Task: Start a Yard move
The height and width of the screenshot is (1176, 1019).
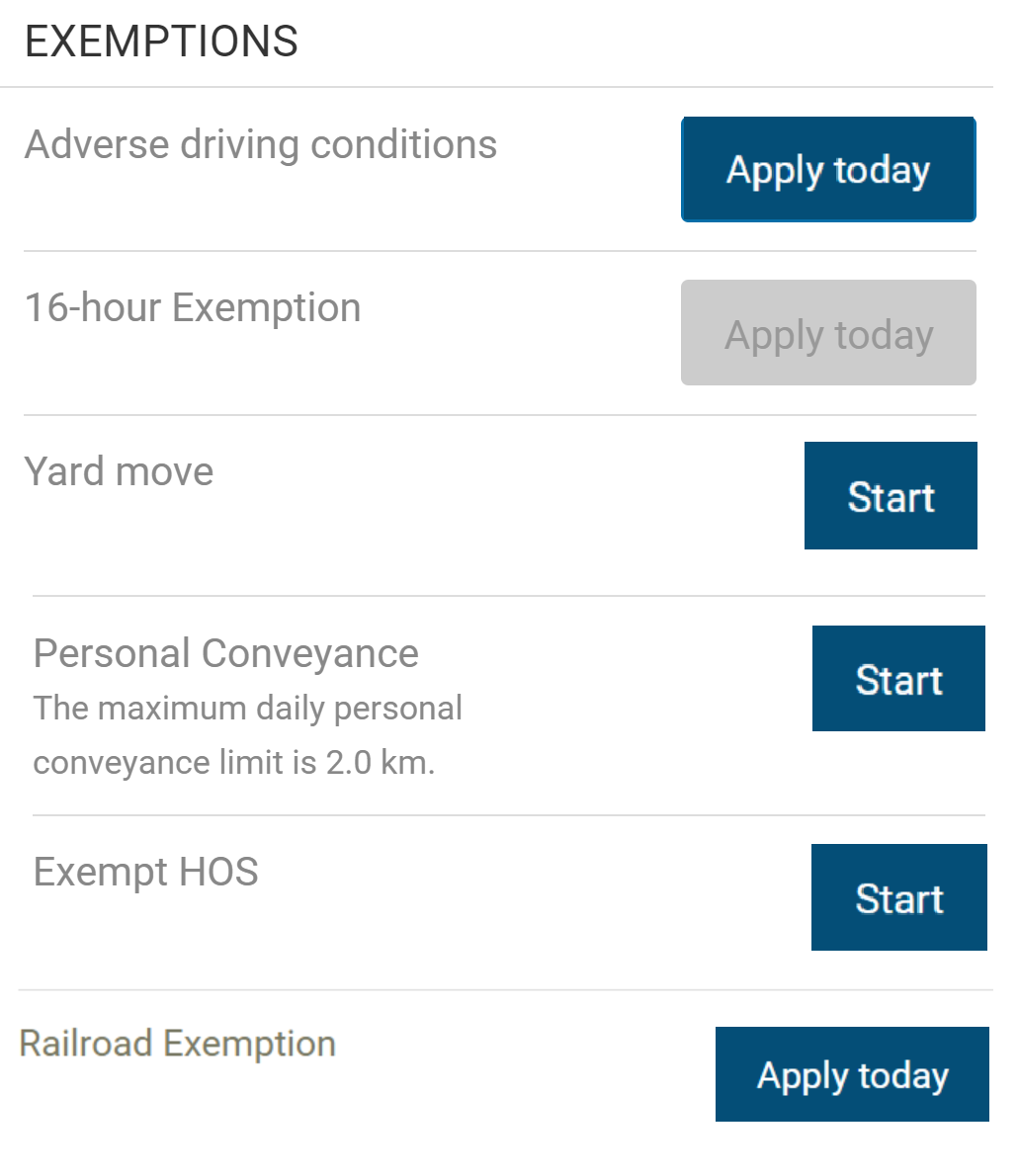Action: click(x=891, y=496)
